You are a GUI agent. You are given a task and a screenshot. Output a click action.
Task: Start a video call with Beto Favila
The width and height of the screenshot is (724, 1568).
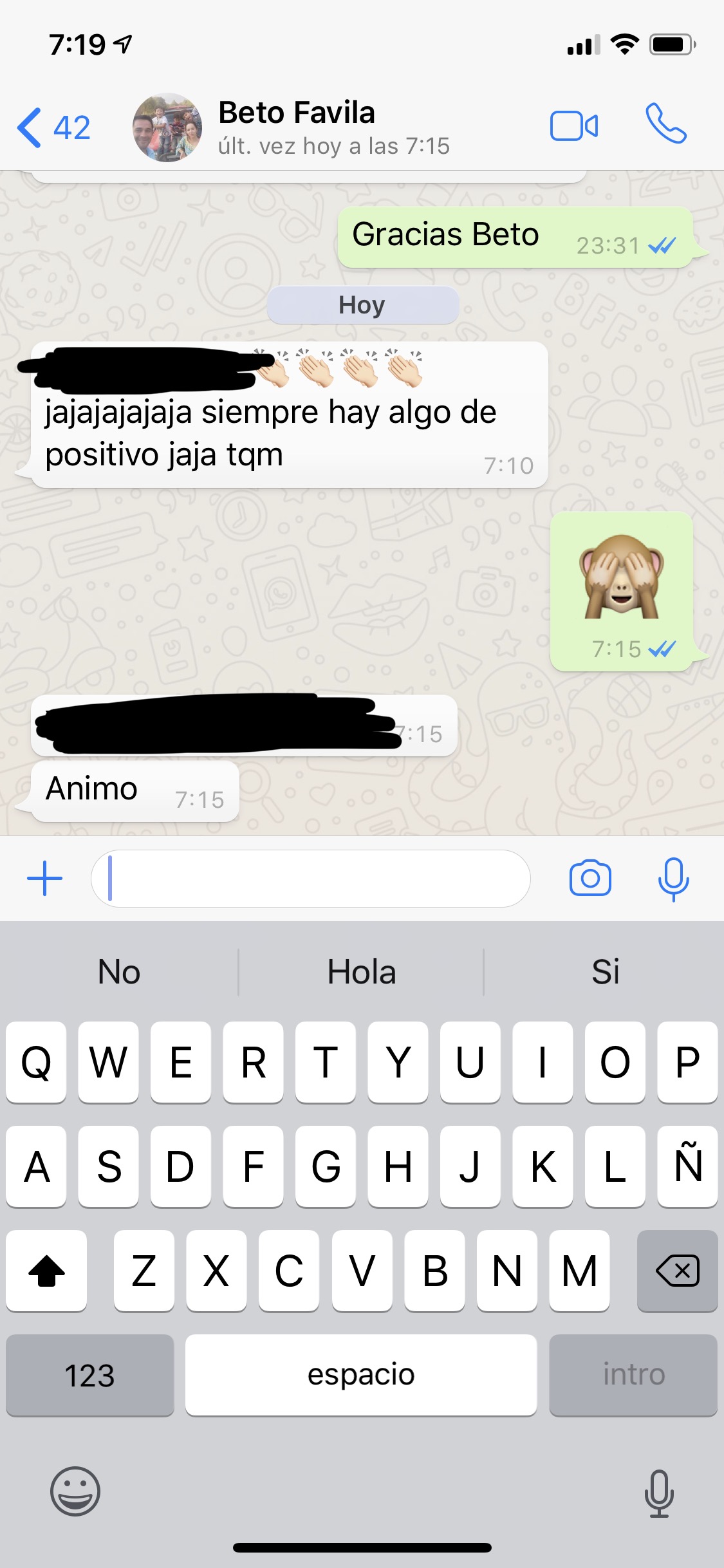[x=574, y=126]
